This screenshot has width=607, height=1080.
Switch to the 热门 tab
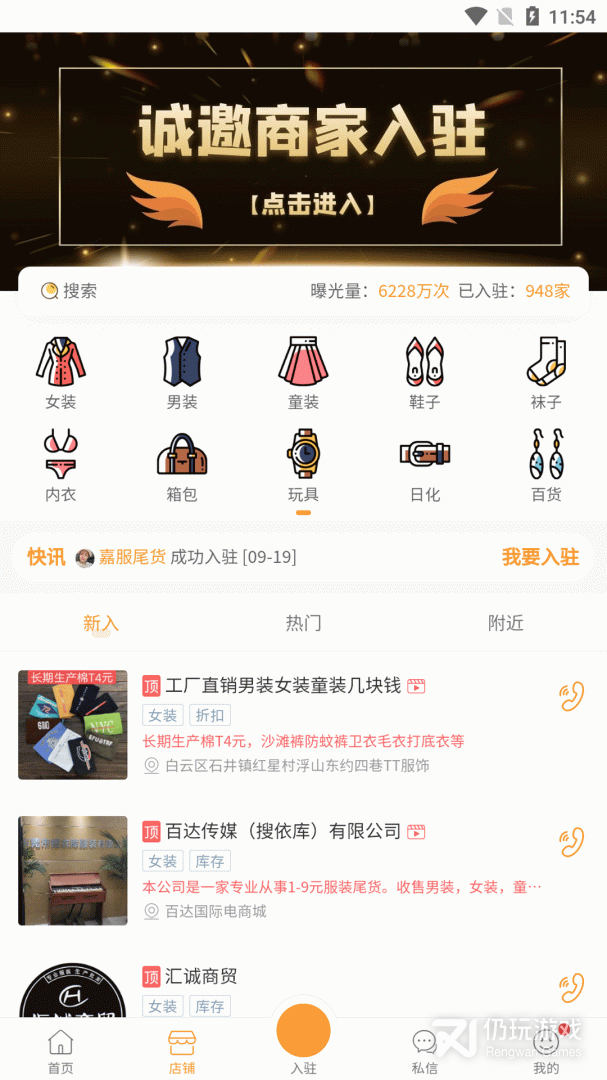(303, 623)
